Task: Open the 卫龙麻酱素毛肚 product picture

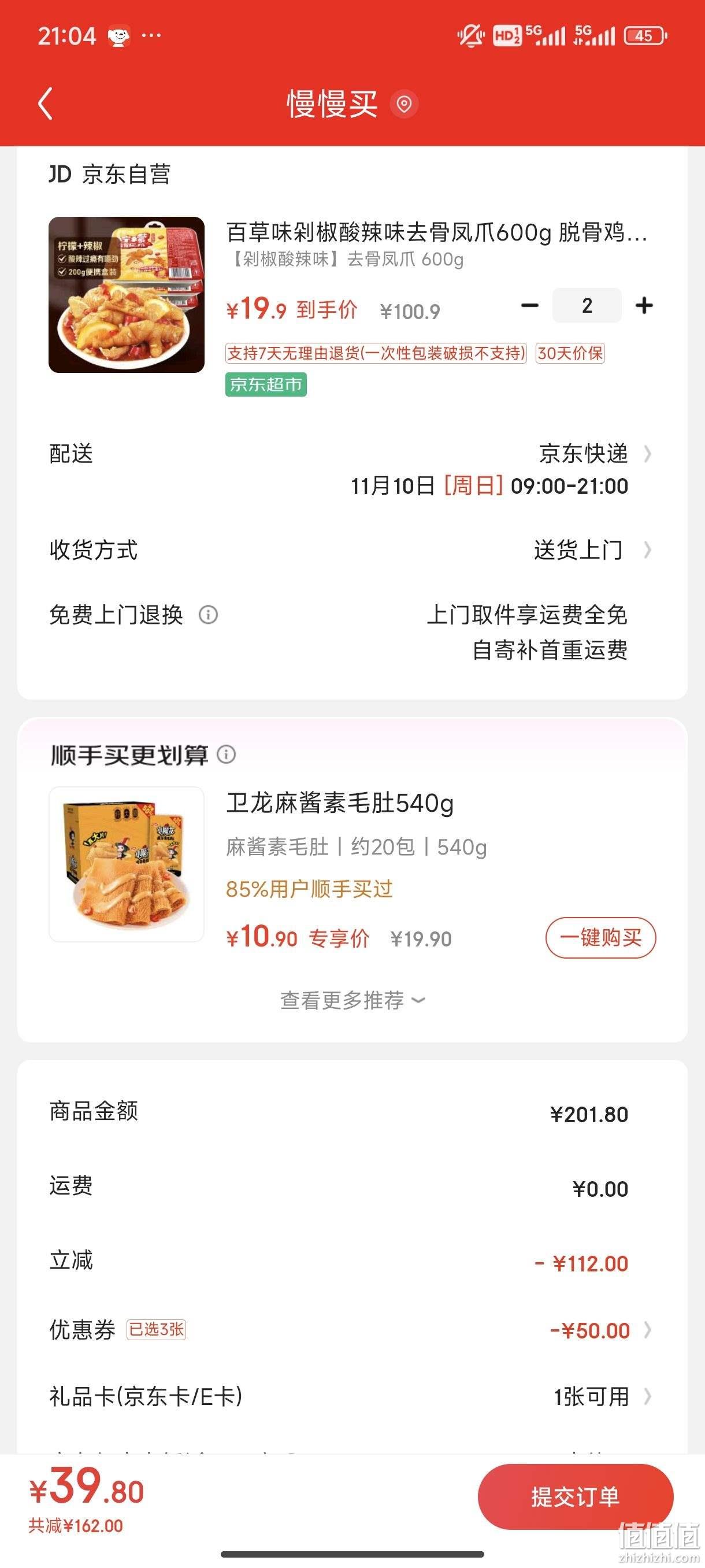Action: 127,864
